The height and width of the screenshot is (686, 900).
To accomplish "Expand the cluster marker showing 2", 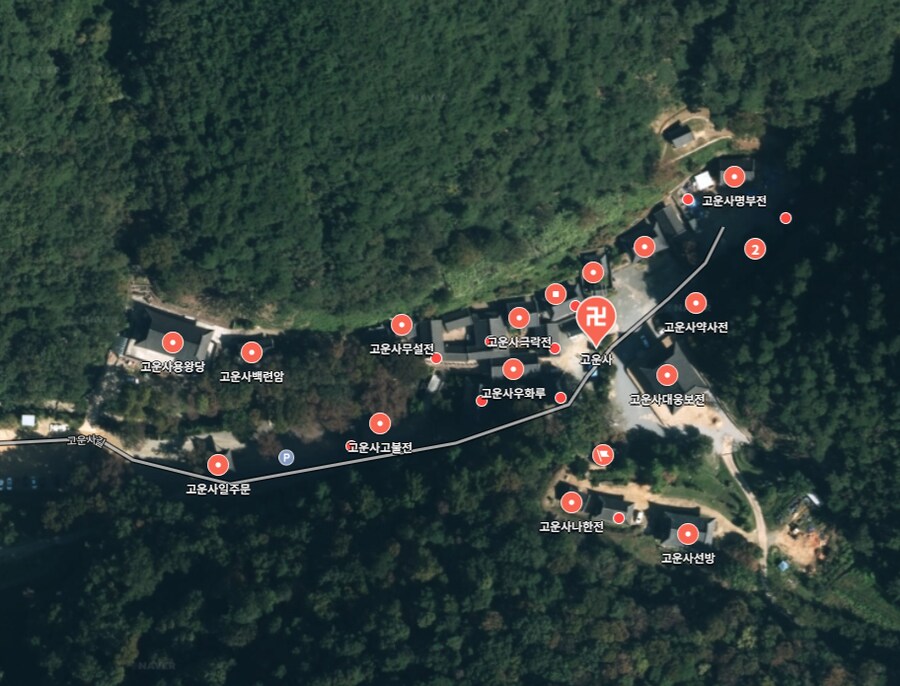I will (755, 249).
